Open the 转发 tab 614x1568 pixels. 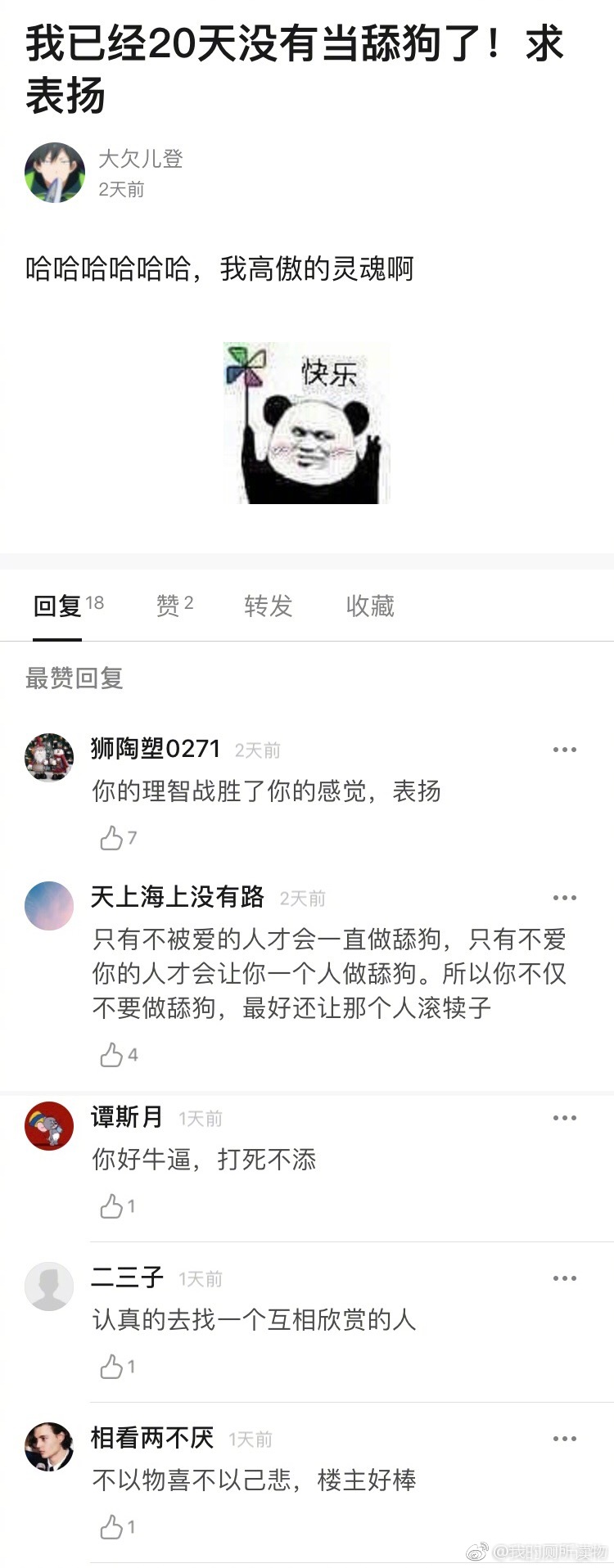pyautogui.click(x=268, y=606)
